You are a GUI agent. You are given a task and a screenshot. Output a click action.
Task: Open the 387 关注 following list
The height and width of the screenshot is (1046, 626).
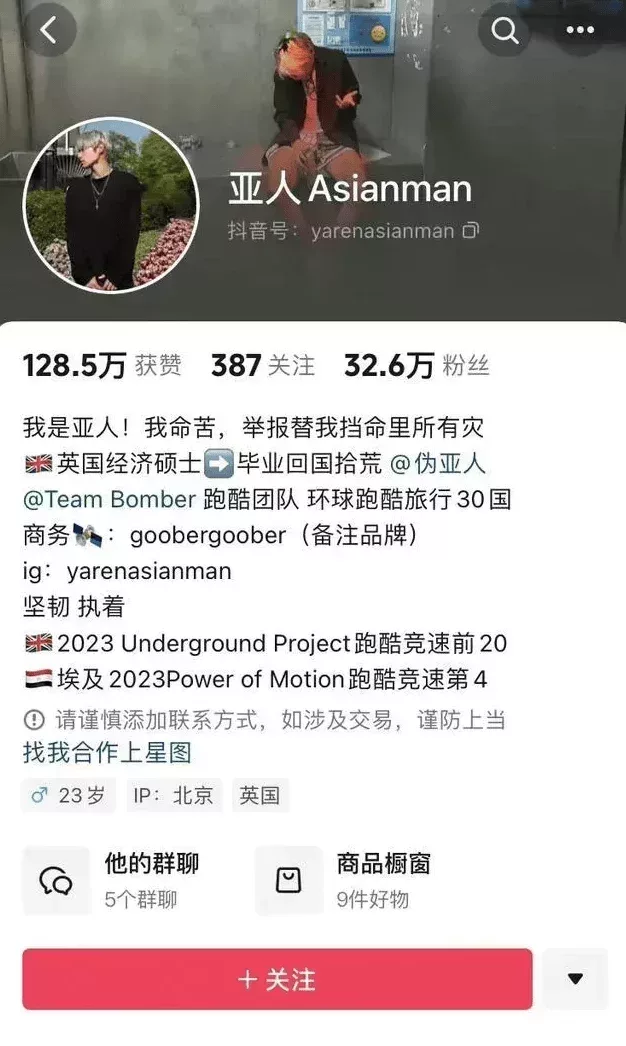coord(262,366)
